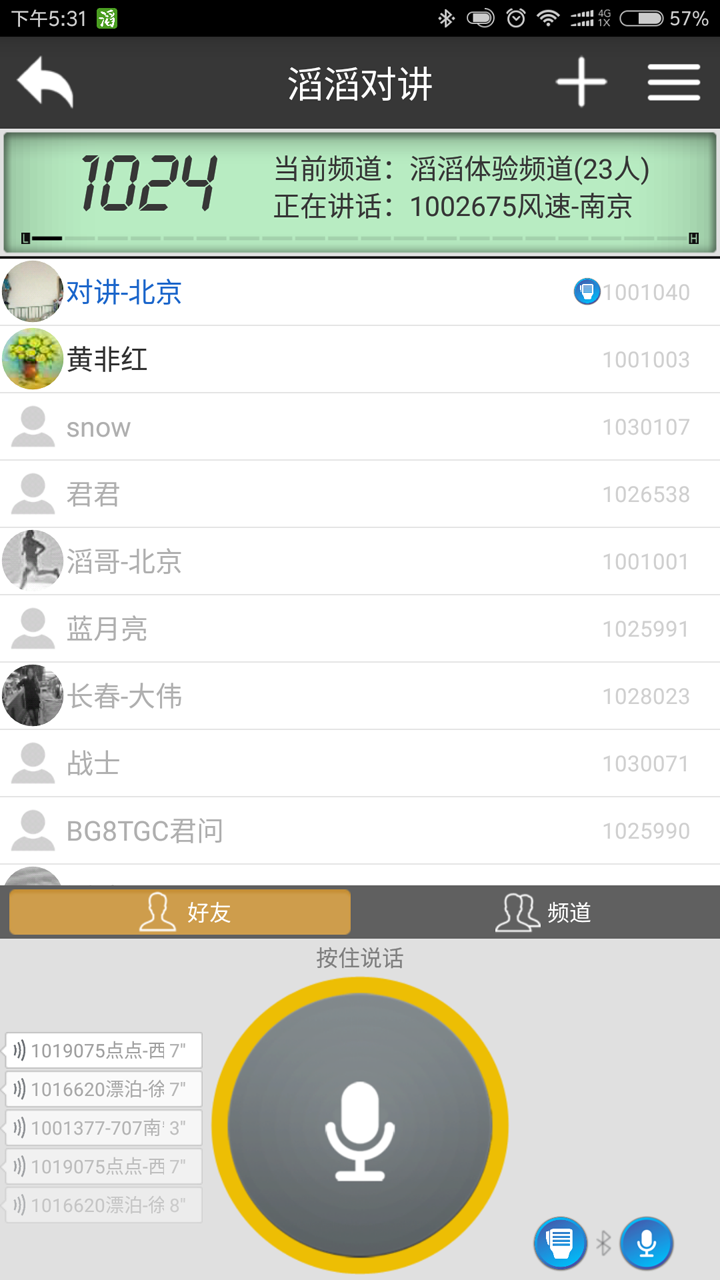This screenshot has height=1280, width=720.
Task: Tap the blue speaker icon at bottom right
Action: 560,1242
